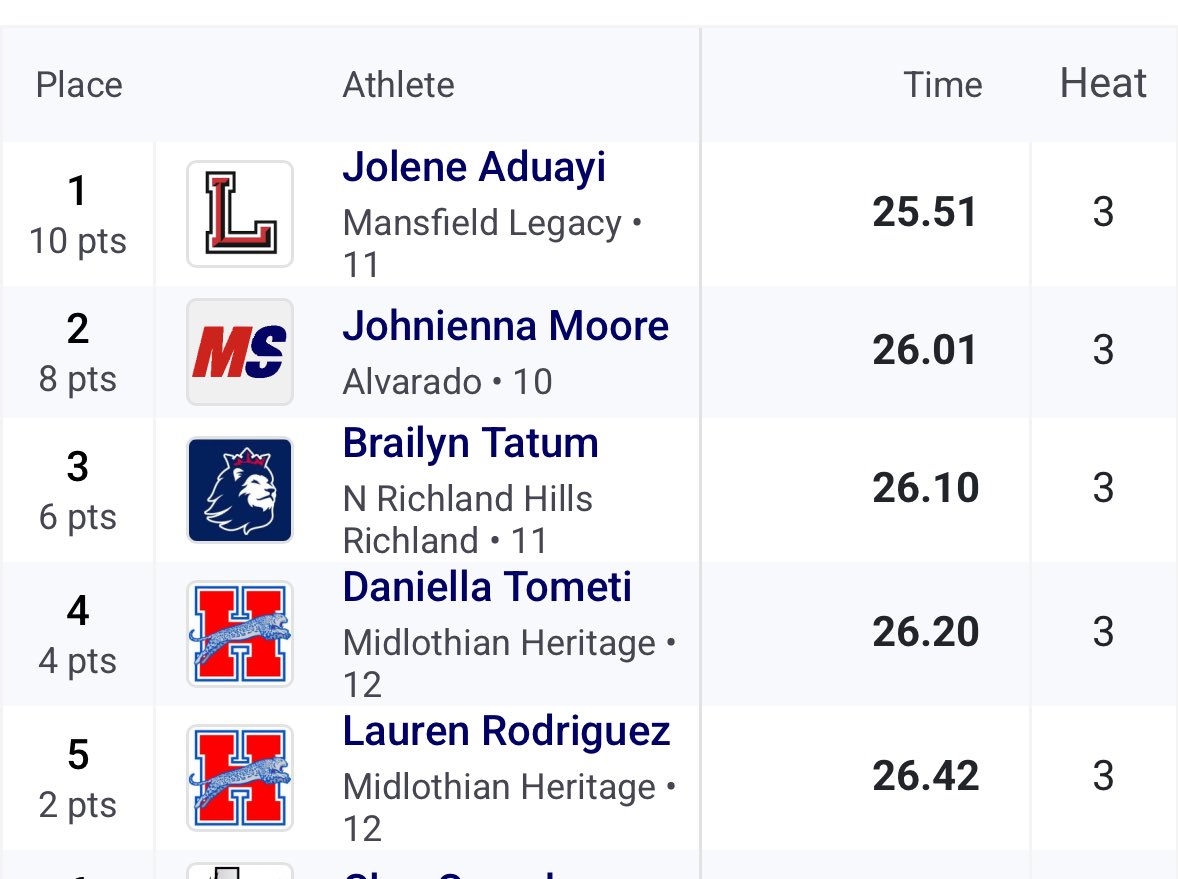Open Johnienna Moore's athlete profile
This screenshot has width=1178, height=879.
click(505, 327)
